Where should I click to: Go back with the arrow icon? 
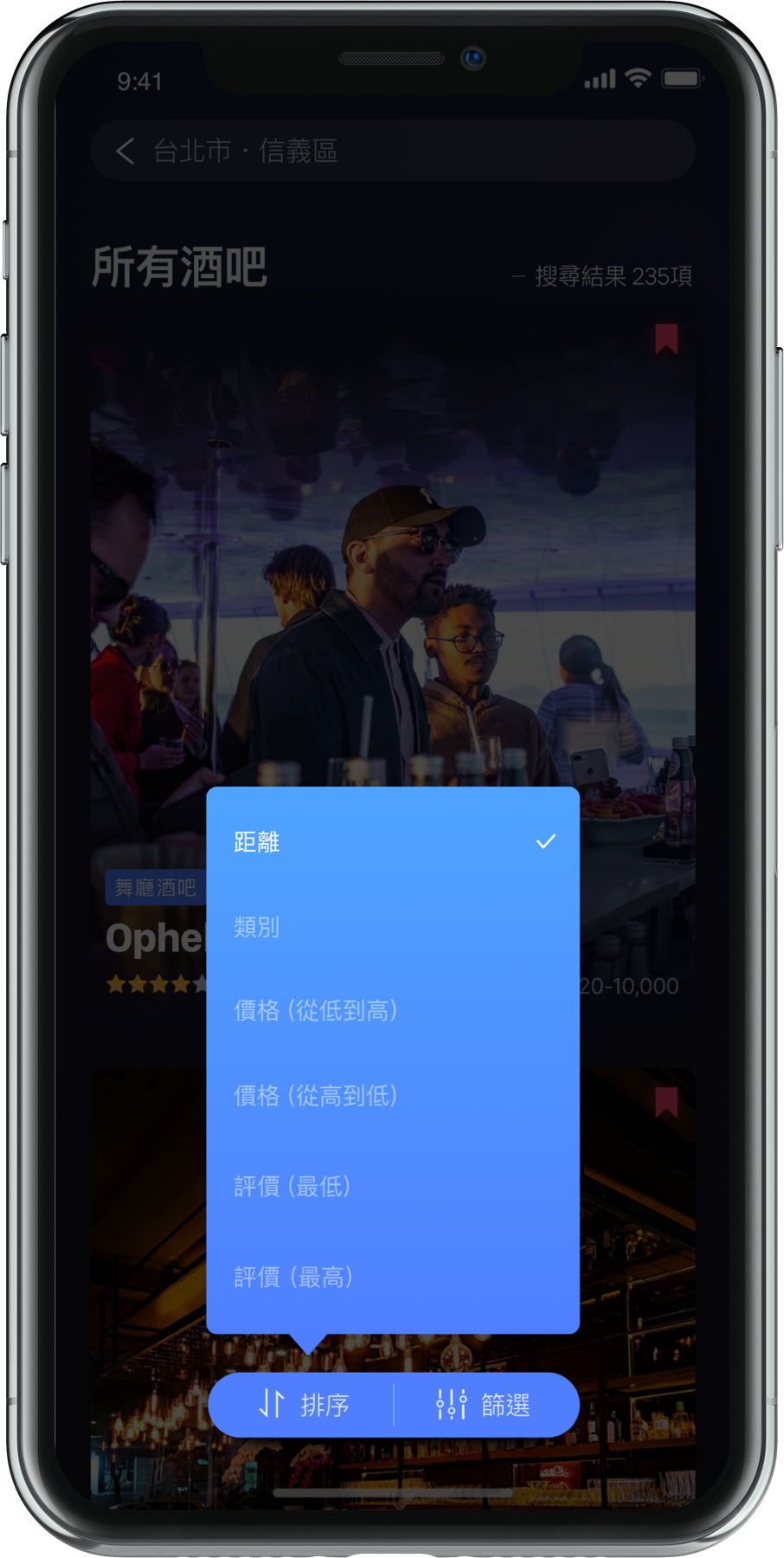click(125, 151)
